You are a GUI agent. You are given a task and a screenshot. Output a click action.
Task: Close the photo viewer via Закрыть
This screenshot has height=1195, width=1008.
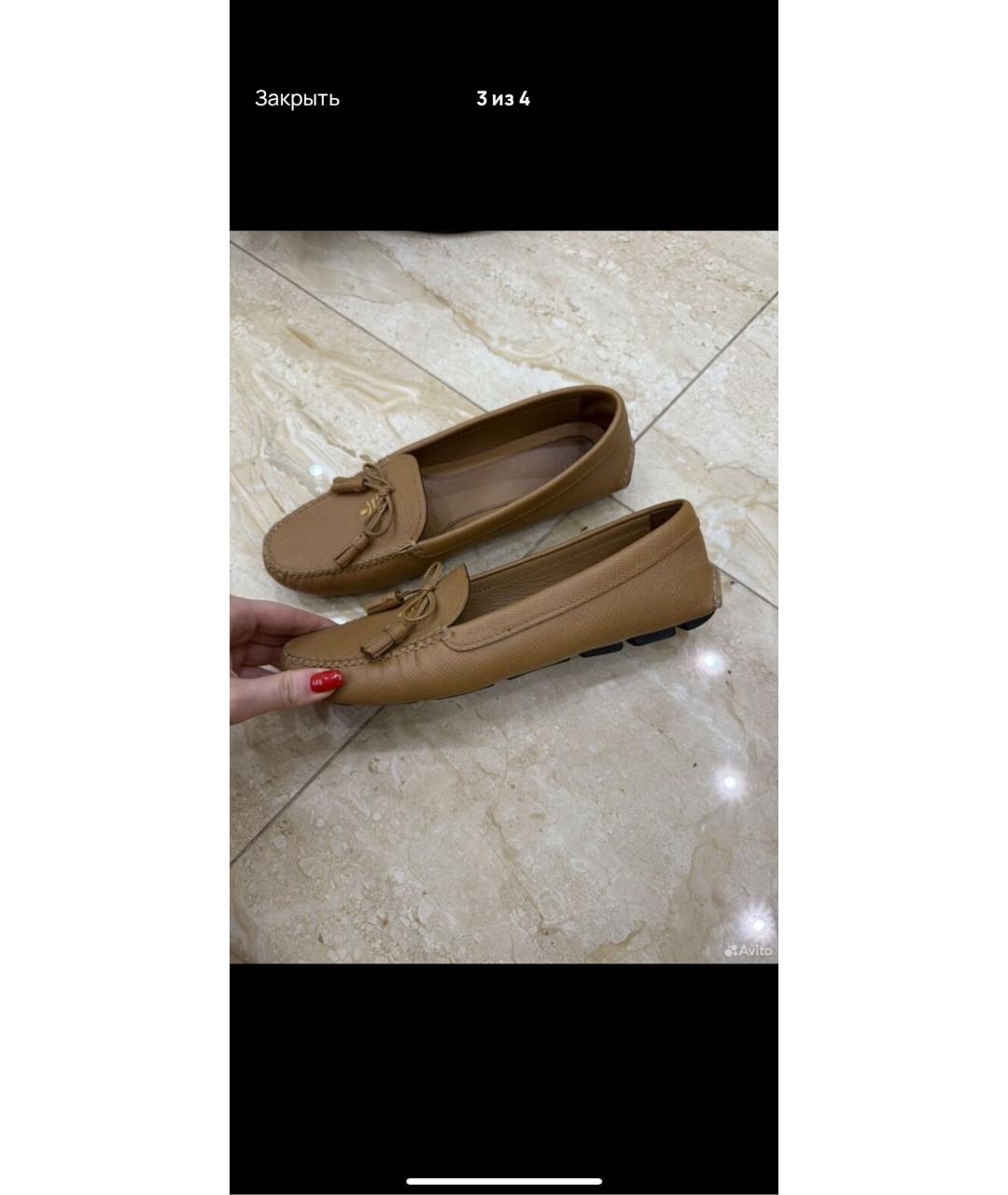click(x=297, y=99)
